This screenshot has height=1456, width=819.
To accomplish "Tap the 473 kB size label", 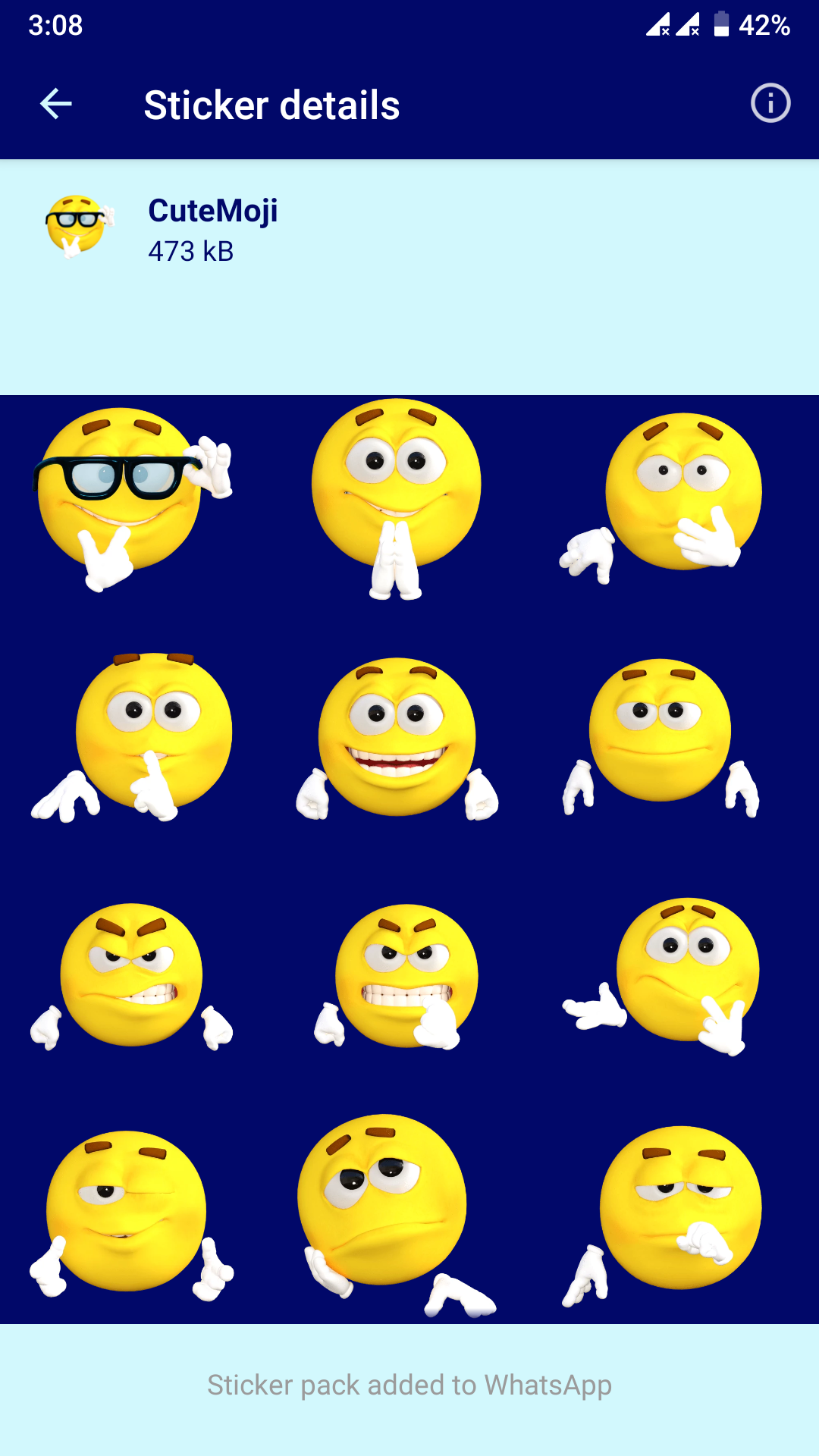I will 190,250.
